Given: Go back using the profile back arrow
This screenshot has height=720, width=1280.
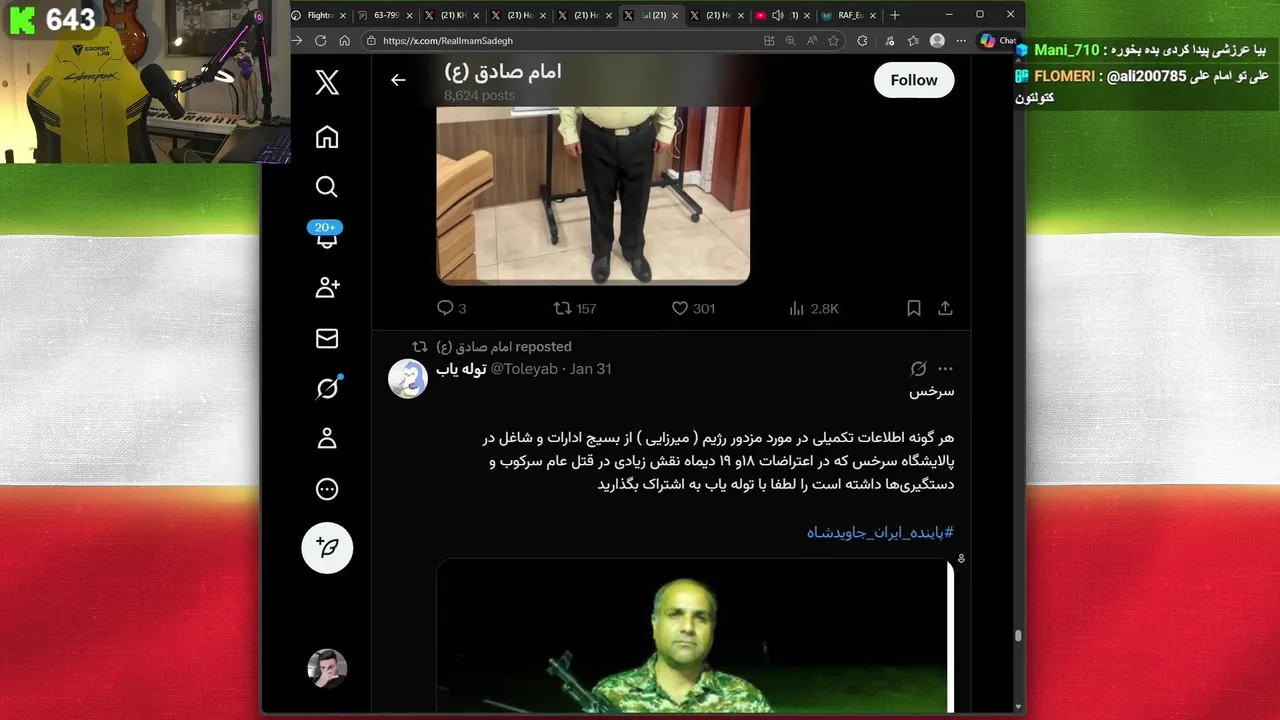Looking at the screenshot, I should (398, 80).
